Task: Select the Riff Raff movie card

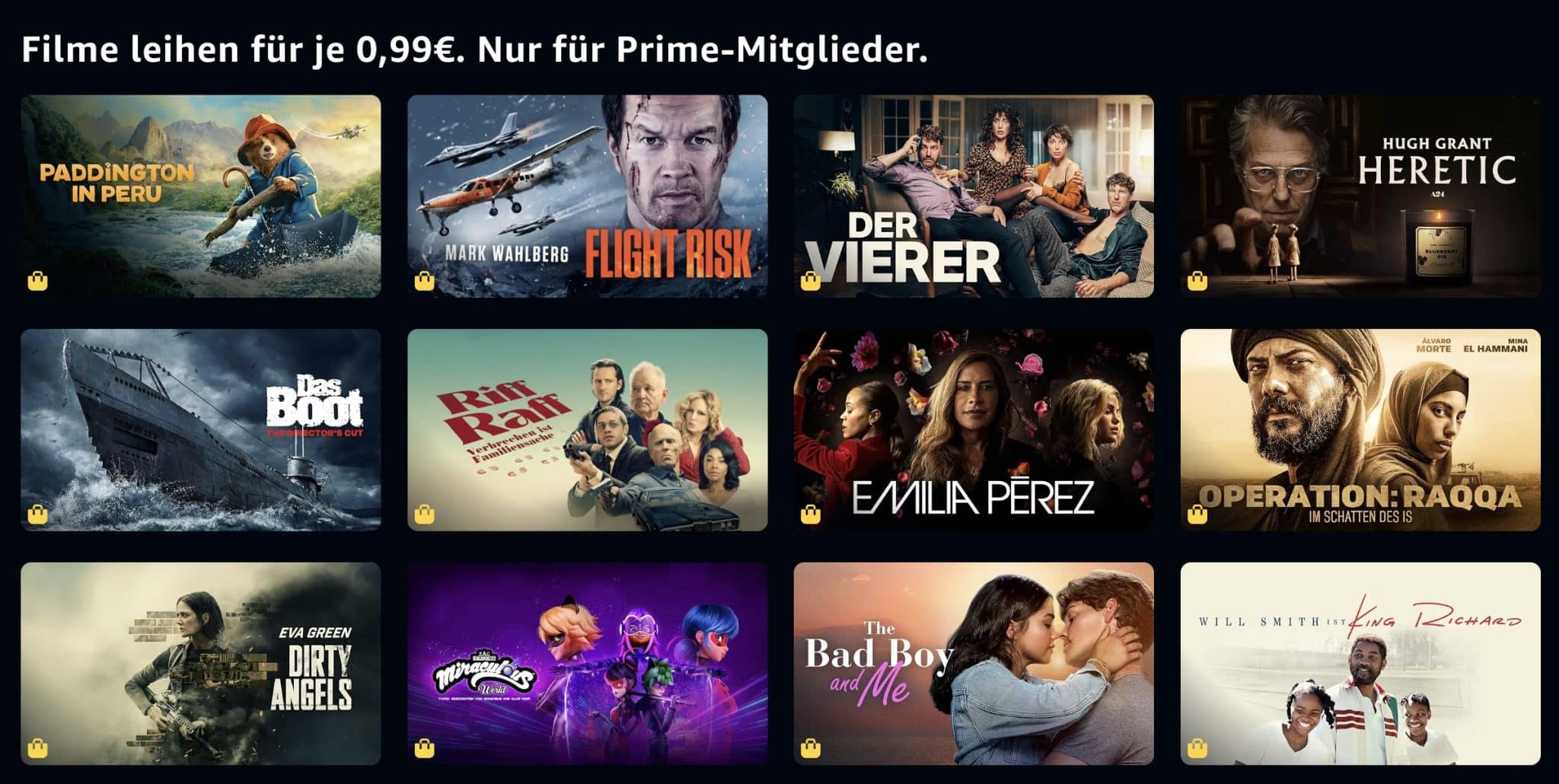Action: point(587,429)
